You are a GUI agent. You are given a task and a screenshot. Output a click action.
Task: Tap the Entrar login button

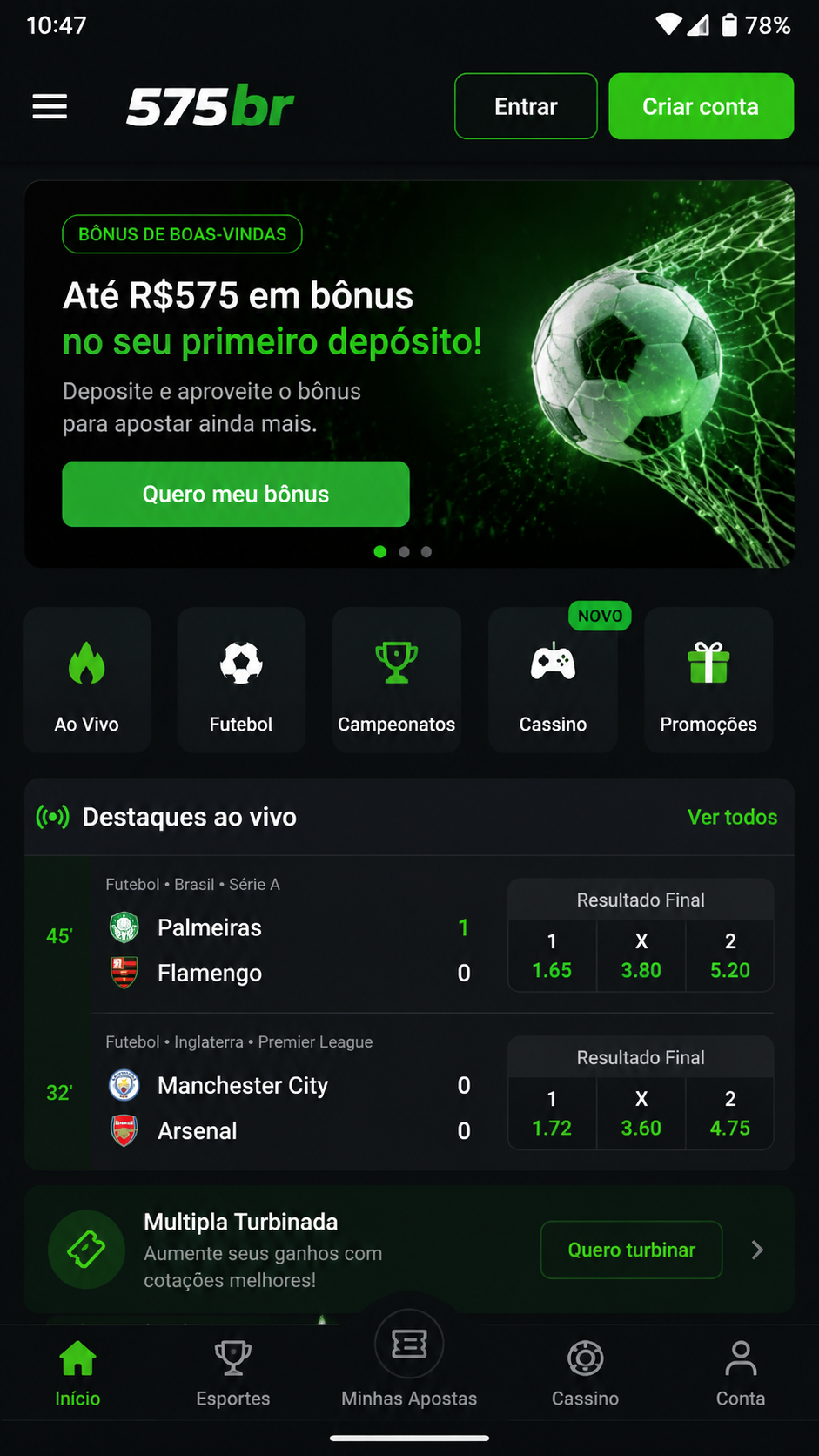tap(526, 106)
